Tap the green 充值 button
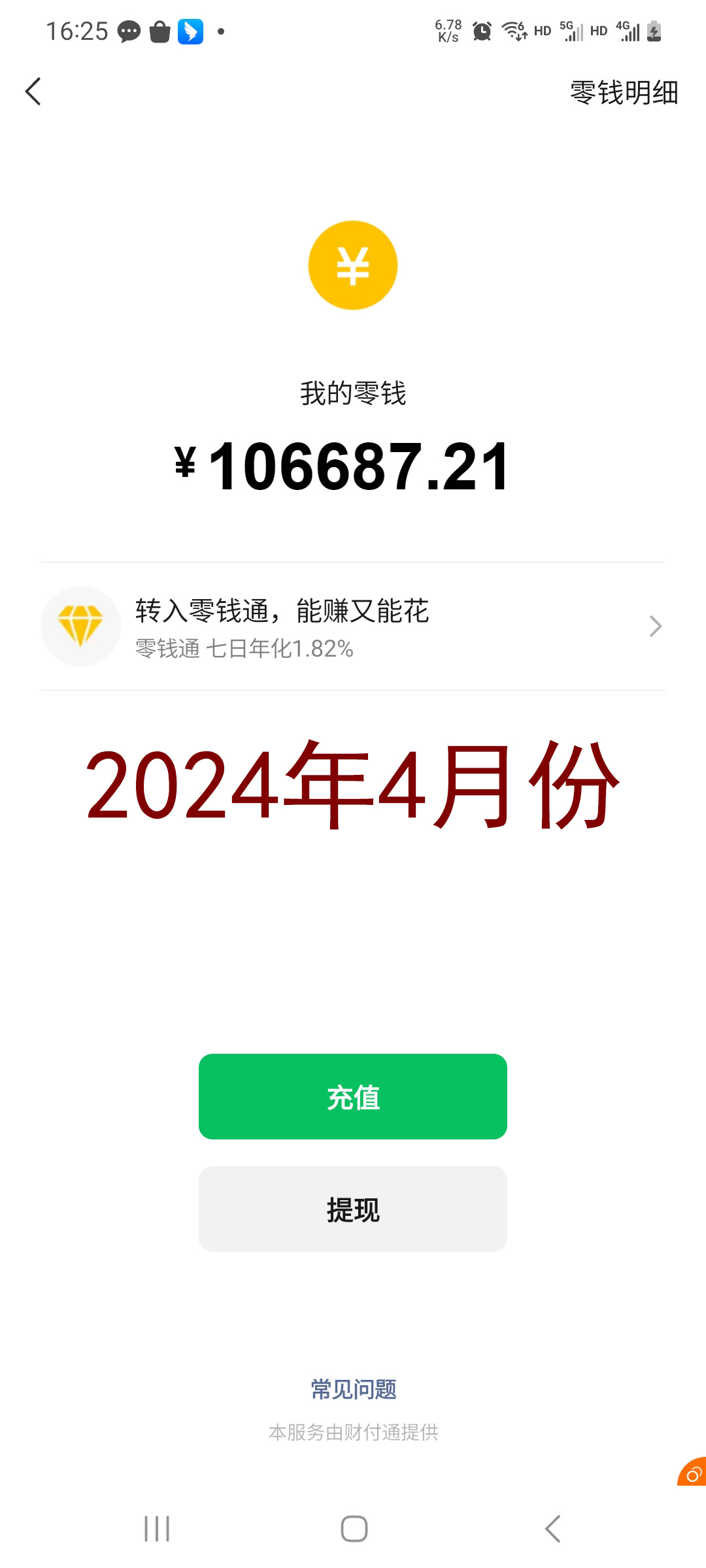The width and height of the screenshot is (706, 1568). 353,1096
